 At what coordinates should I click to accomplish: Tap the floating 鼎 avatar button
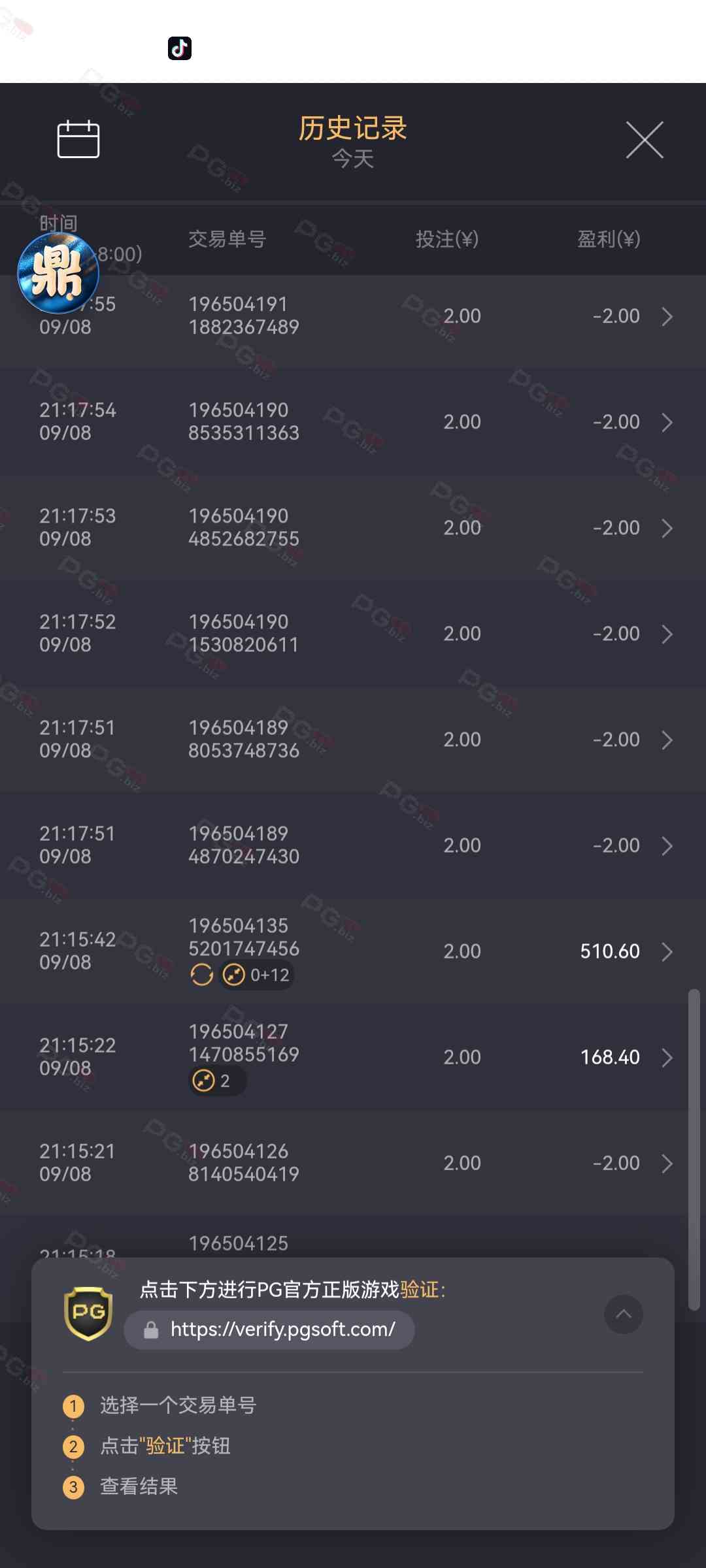(x=58, y=273)
